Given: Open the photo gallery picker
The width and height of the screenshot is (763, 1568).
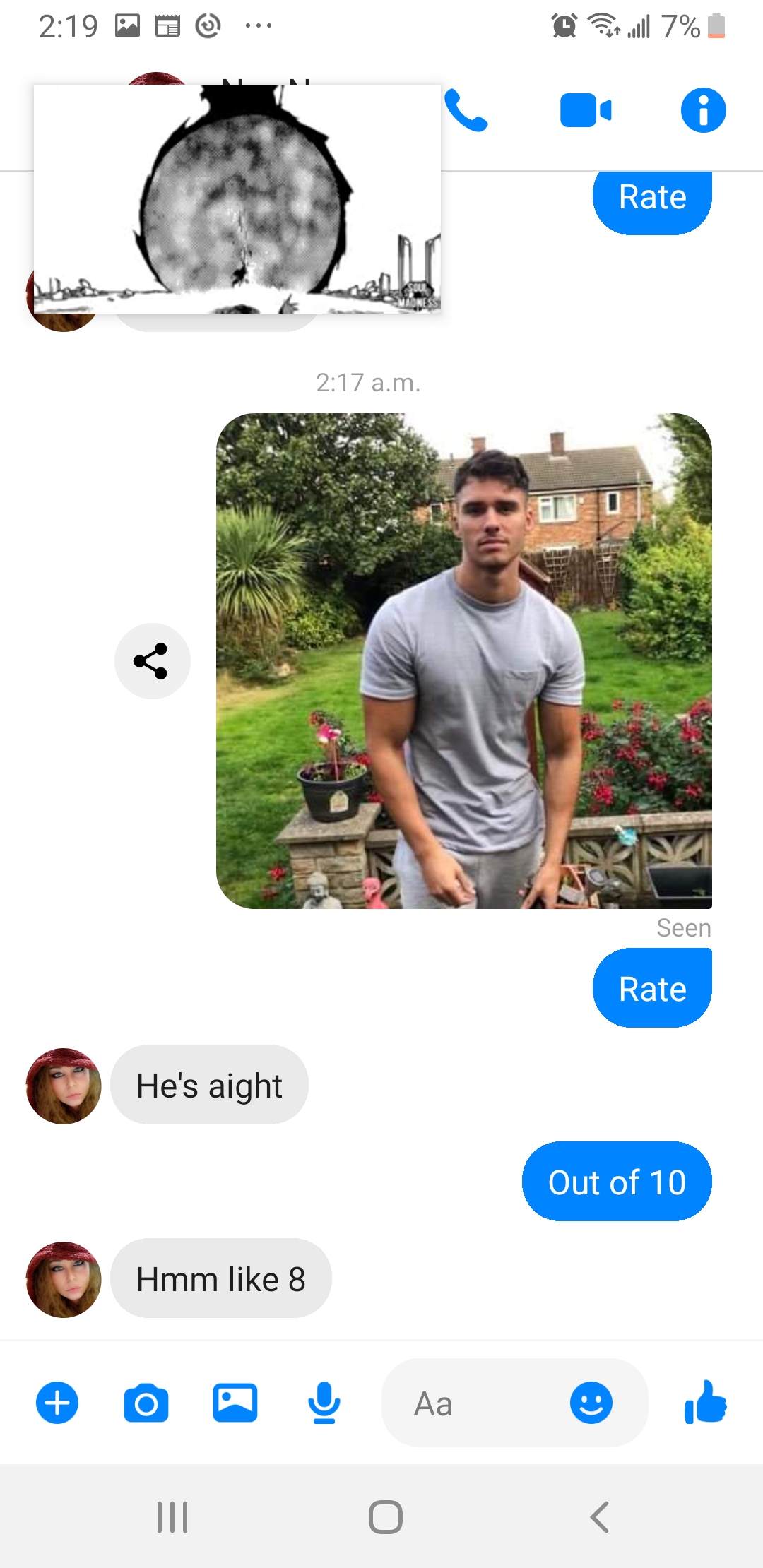Looking at the screenshot, I should [235, 1403].
